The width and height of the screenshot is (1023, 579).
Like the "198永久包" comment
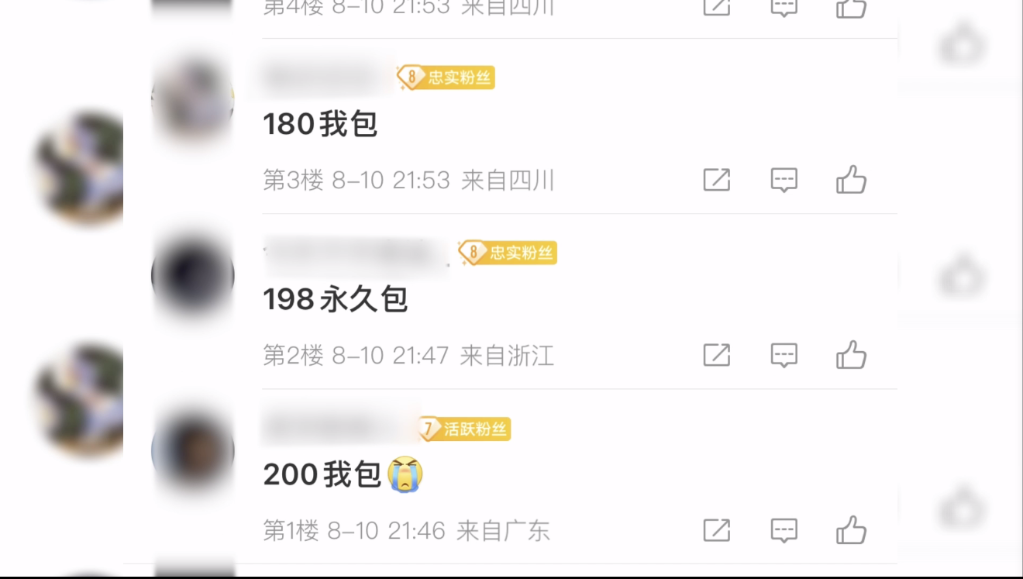(851, 355)
